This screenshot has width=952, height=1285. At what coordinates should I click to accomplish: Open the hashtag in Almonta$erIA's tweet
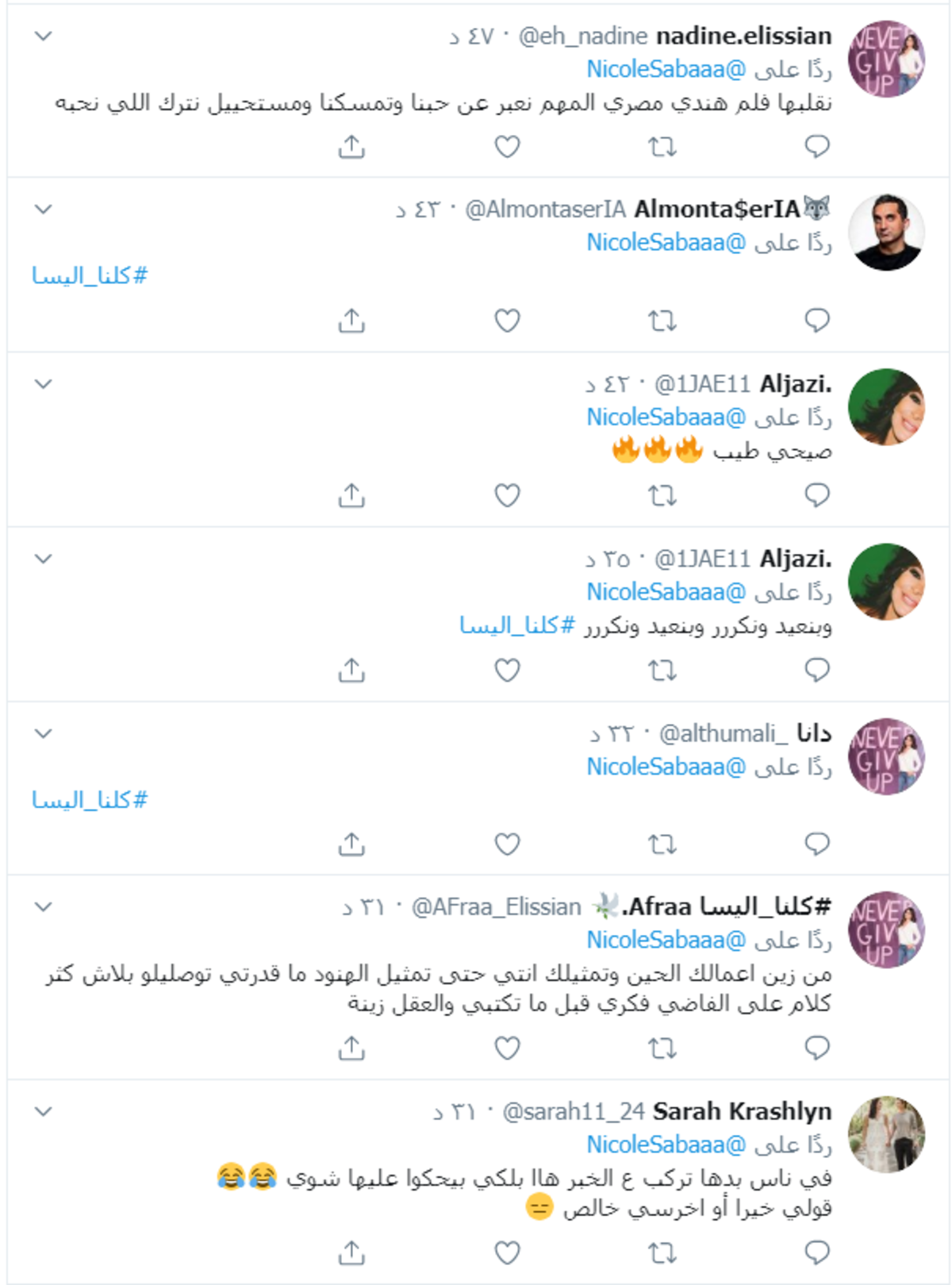(90, 276)
